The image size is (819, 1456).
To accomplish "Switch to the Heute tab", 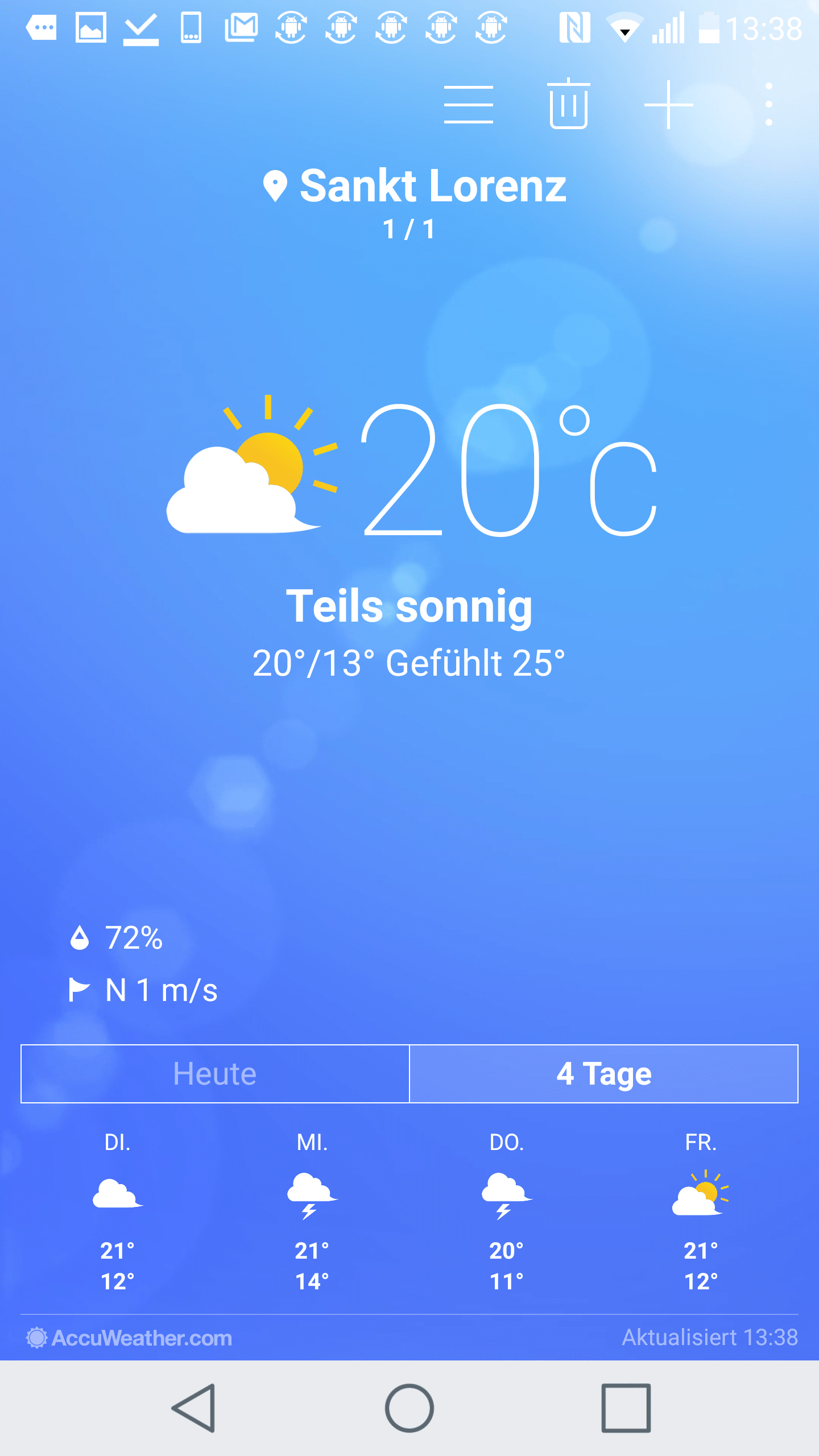I will pos(215,1074).
